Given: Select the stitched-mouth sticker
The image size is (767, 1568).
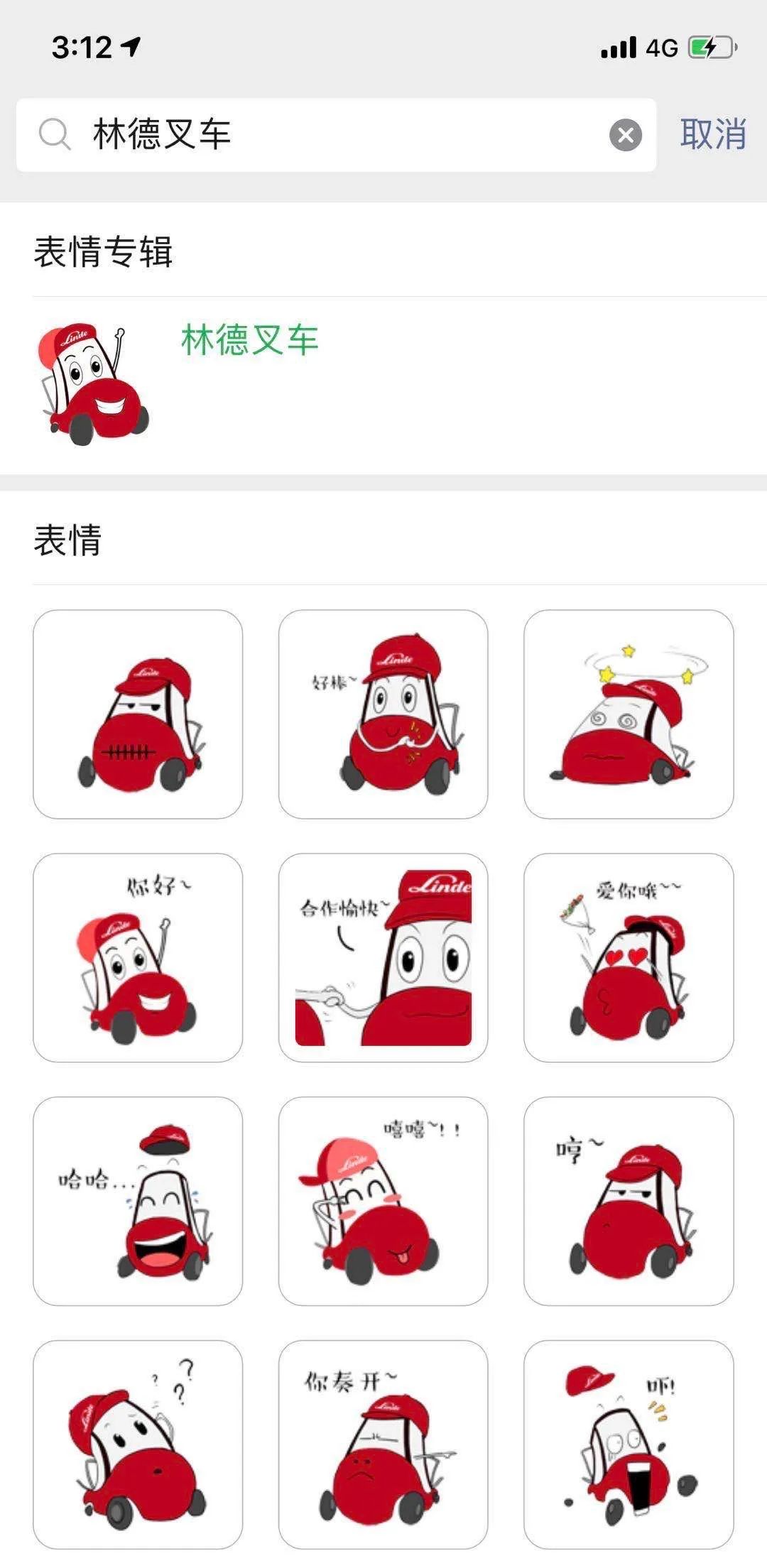Looking at the screenshot, I should coord(138,714).
